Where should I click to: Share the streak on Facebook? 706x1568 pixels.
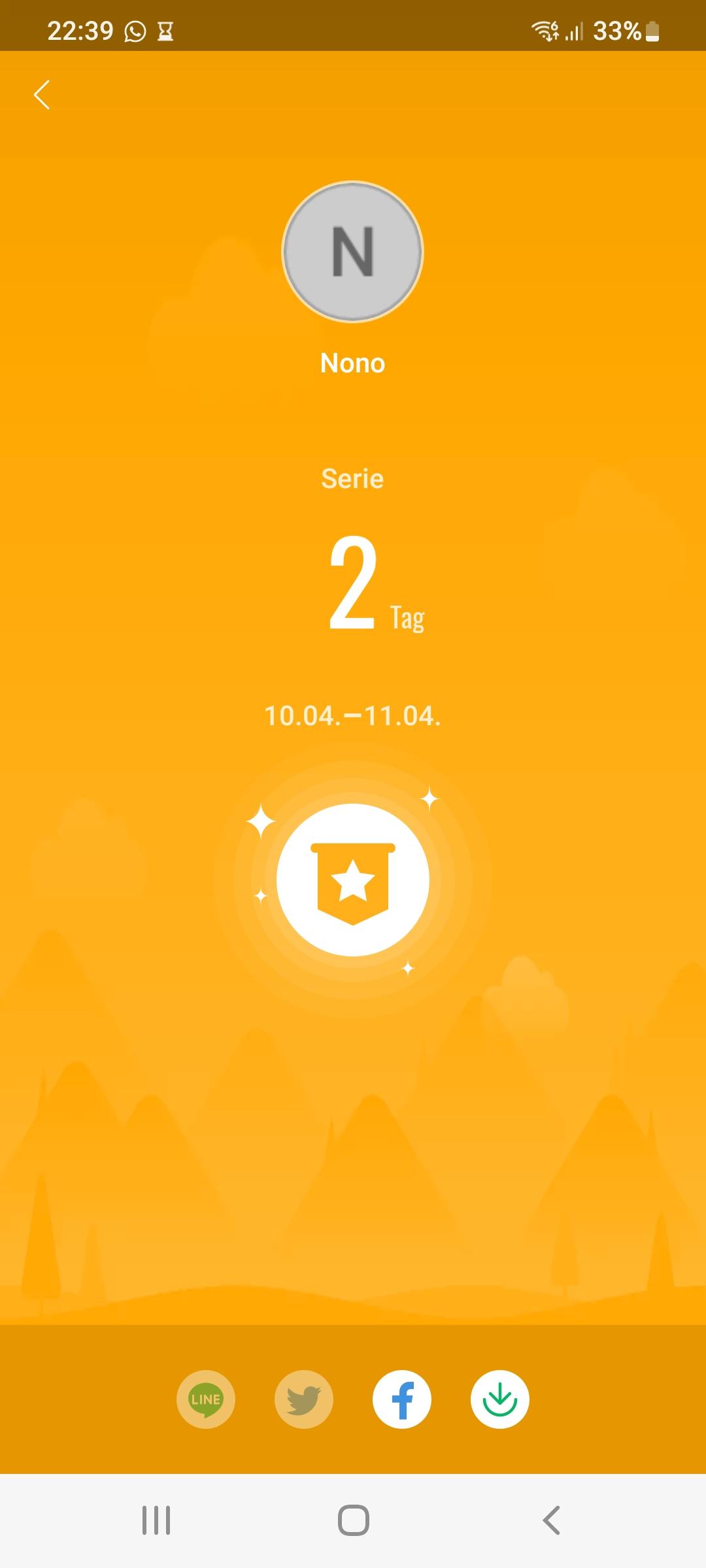point(402,1399)
